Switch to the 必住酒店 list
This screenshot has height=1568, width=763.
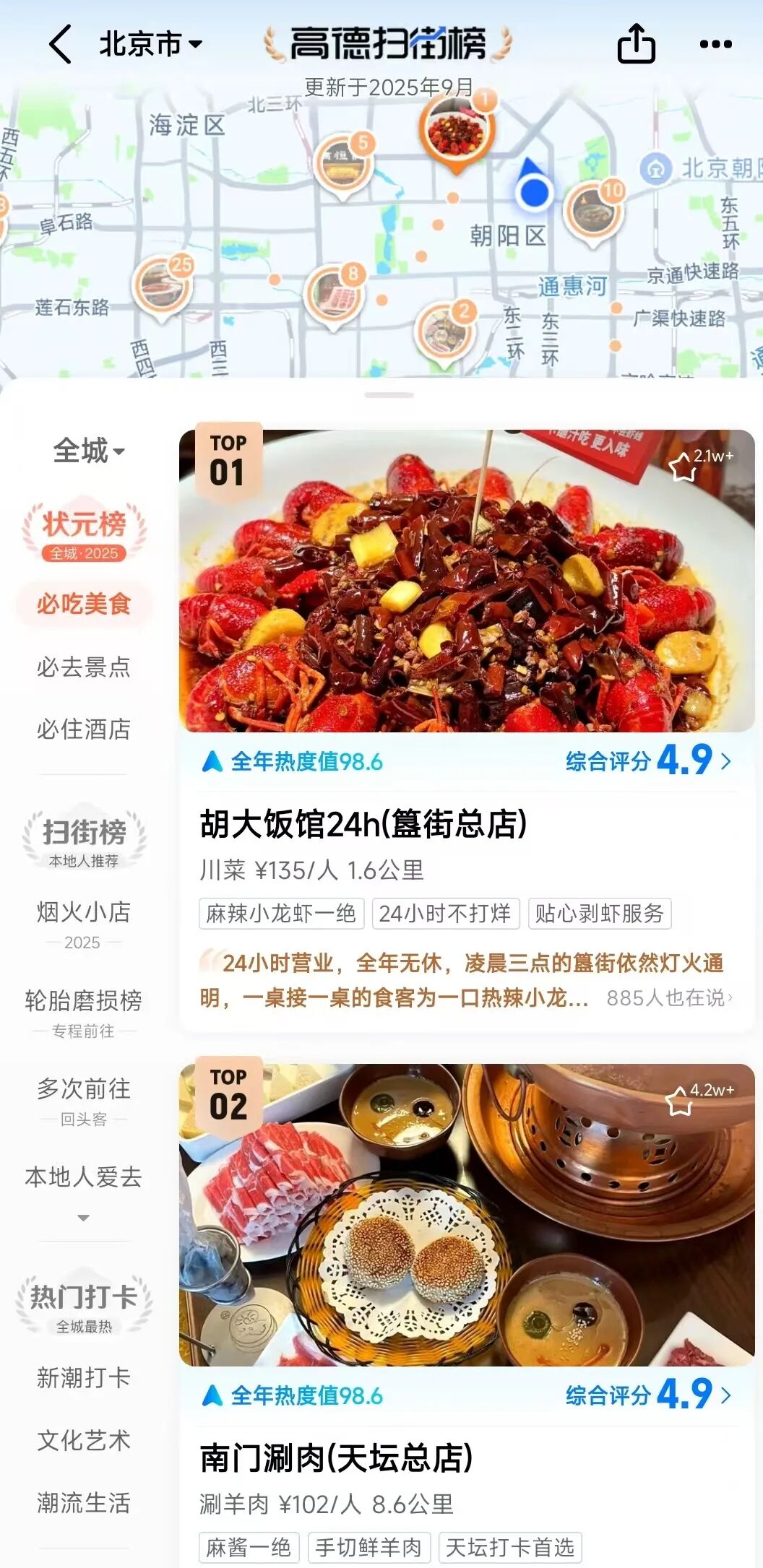pyautogui.click(x=84, y=729)
